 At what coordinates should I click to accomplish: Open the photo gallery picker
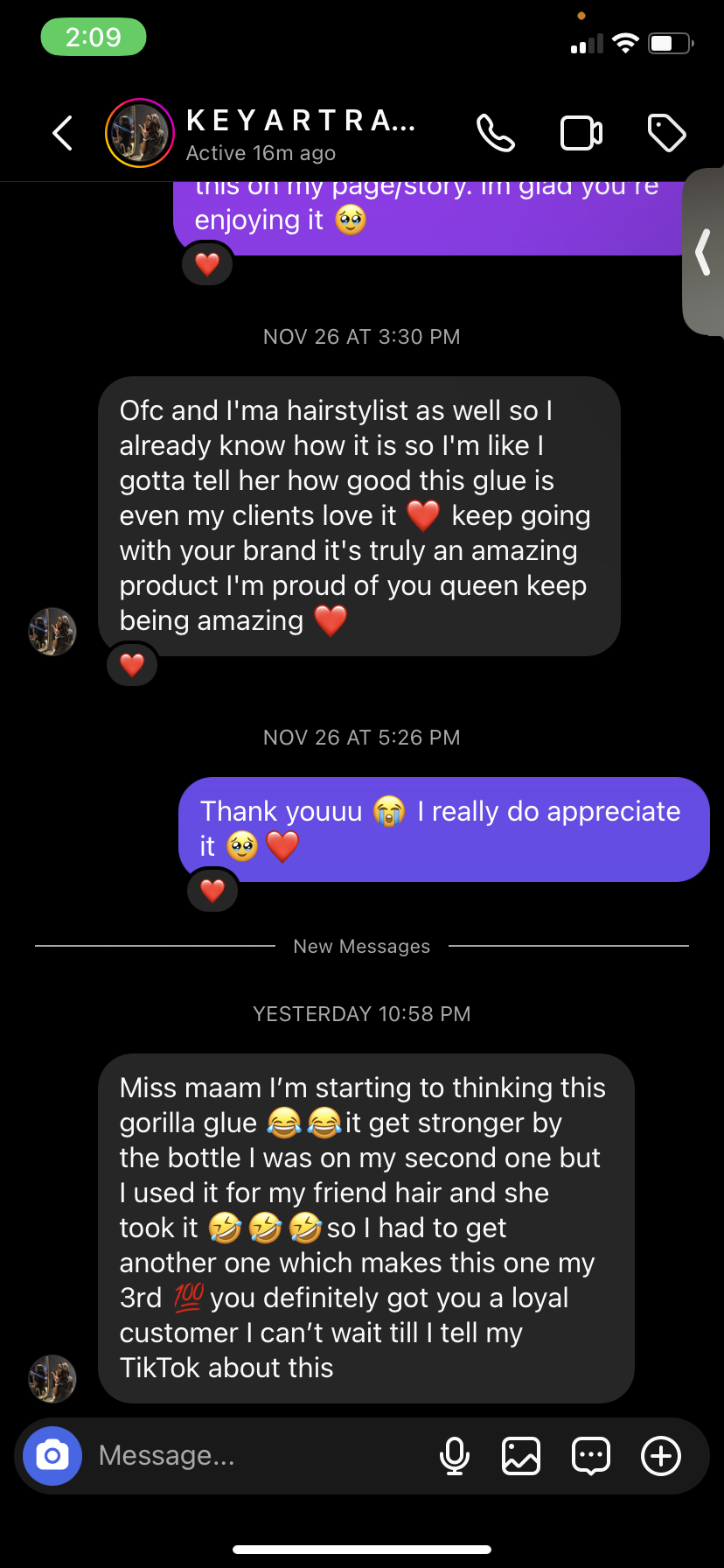pos(521,1456)
